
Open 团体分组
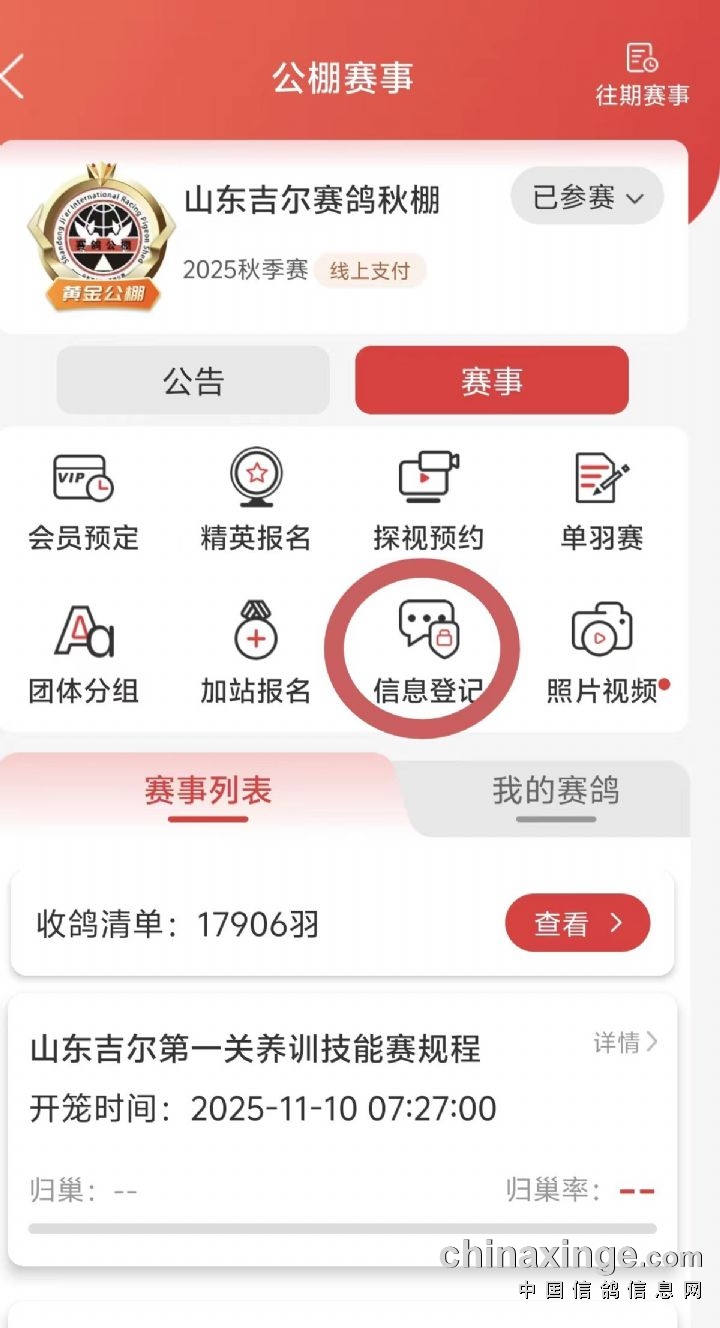pos(83,654)
